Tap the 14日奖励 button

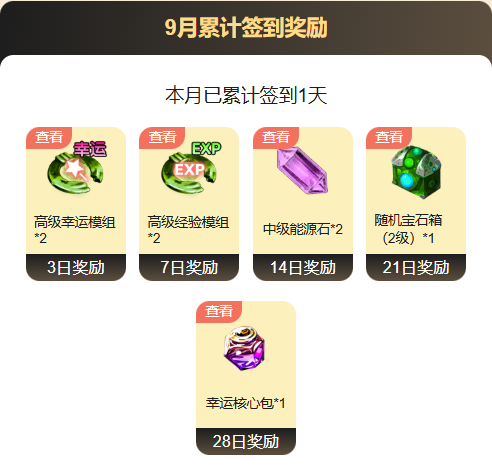(303, 267)
